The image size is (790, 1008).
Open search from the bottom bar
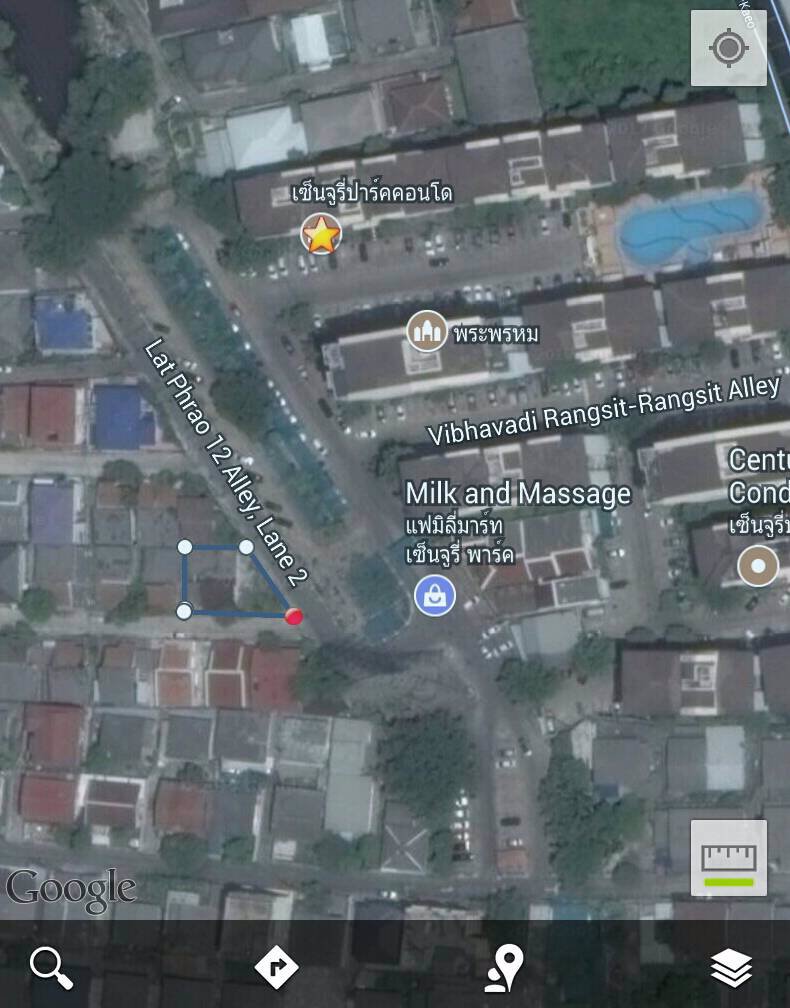pyautogui.click(x=51, y=968)
